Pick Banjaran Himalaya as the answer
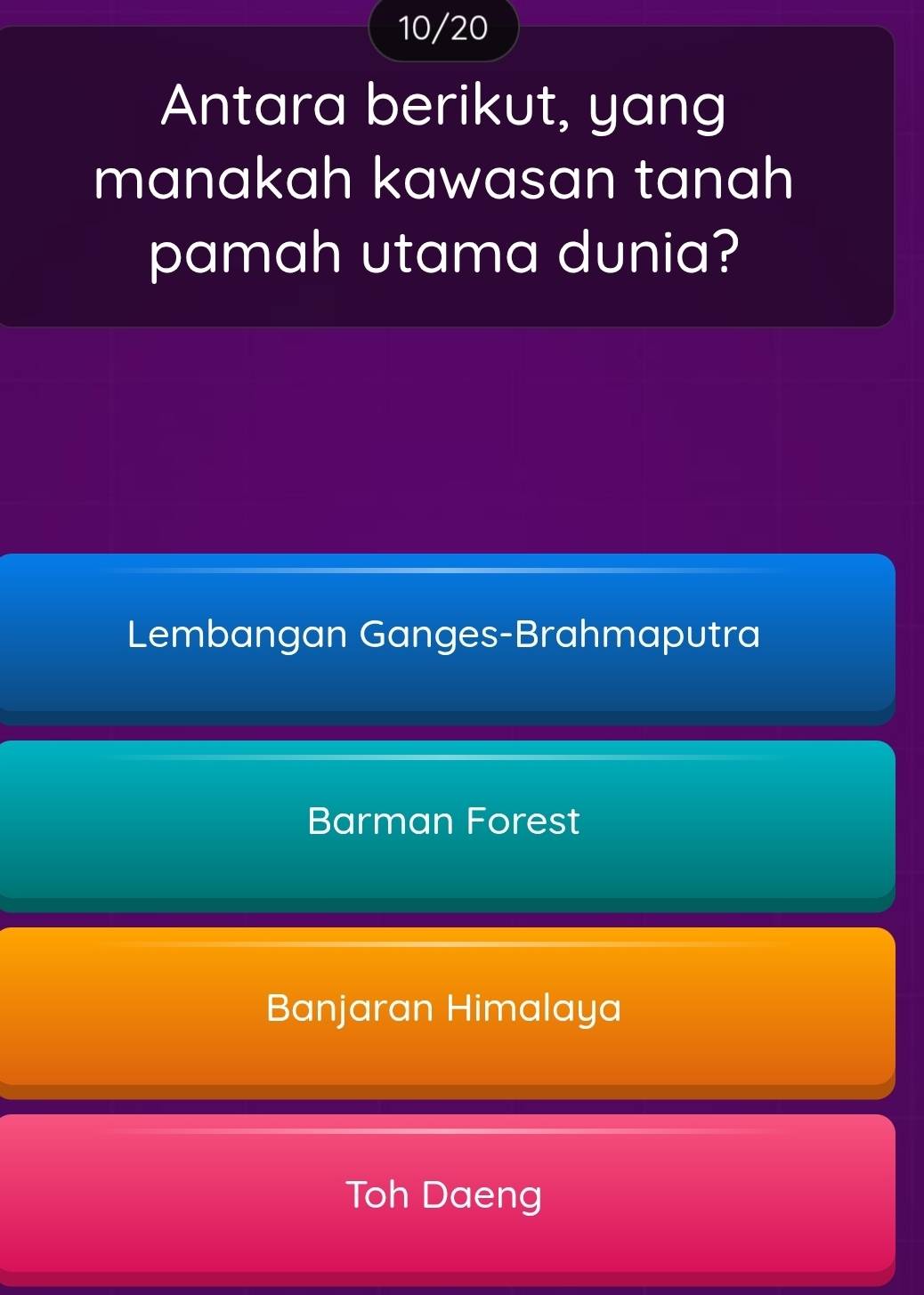Image resolution: width=924 pixels, height=1295 pixels. tap(445, 1008)
